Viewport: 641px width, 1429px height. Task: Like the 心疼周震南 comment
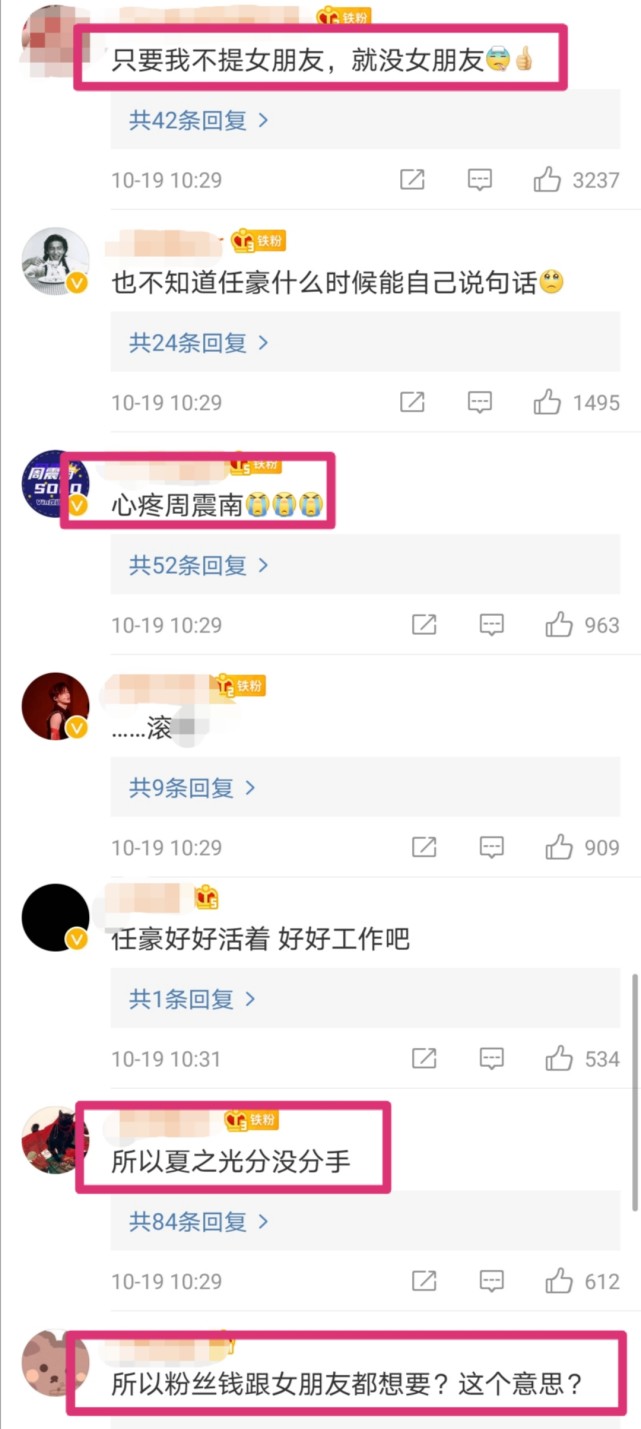tap(558, 625)
